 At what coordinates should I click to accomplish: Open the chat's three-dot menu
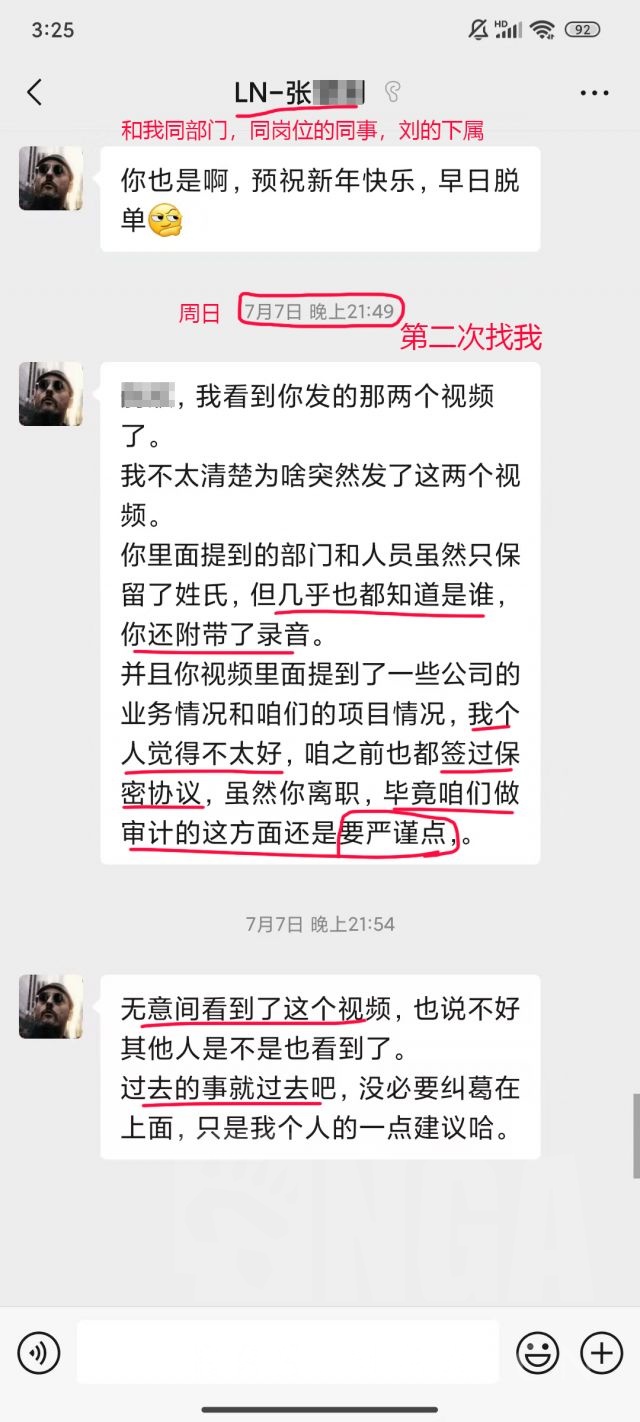pyautogui.click(x=594, y=93)
